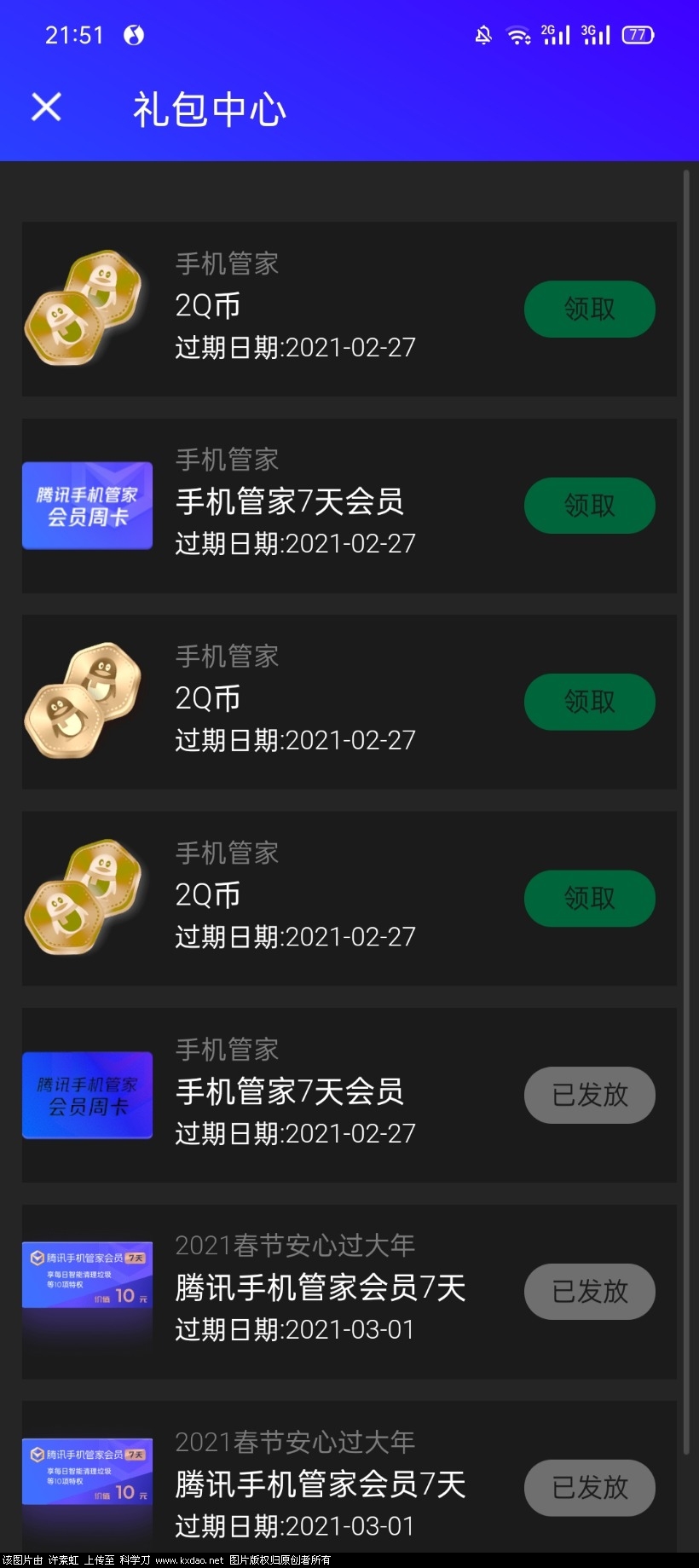699x1568 pixels.
Task: Claim the 手机管家7天会员 gift
Action: pos(589,506)
